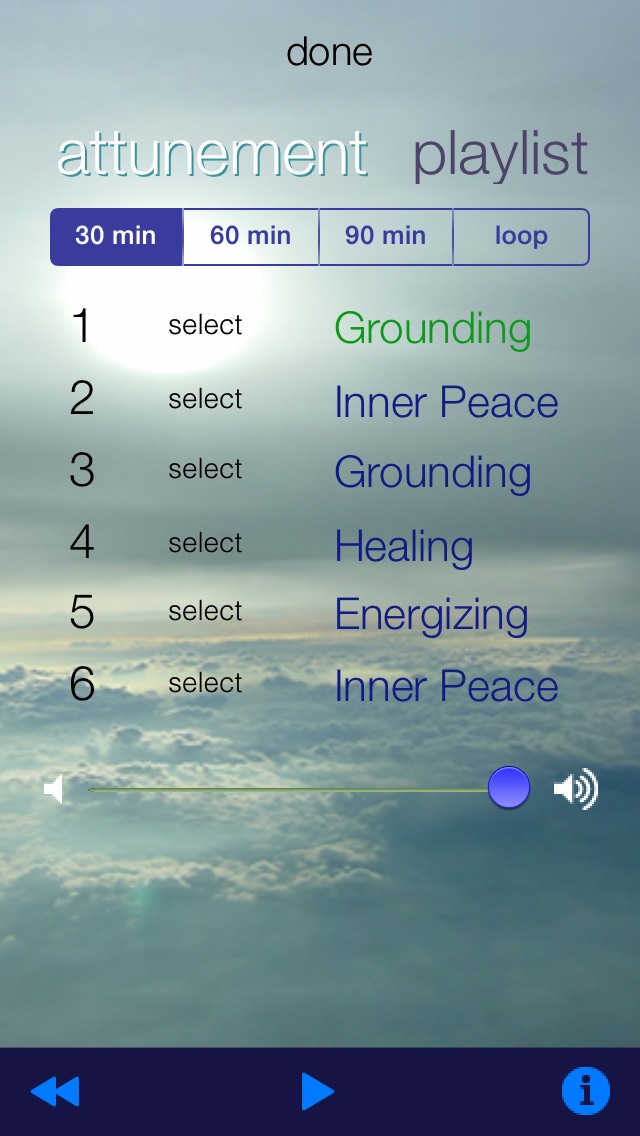Tap the done button

tap(329, 52)
